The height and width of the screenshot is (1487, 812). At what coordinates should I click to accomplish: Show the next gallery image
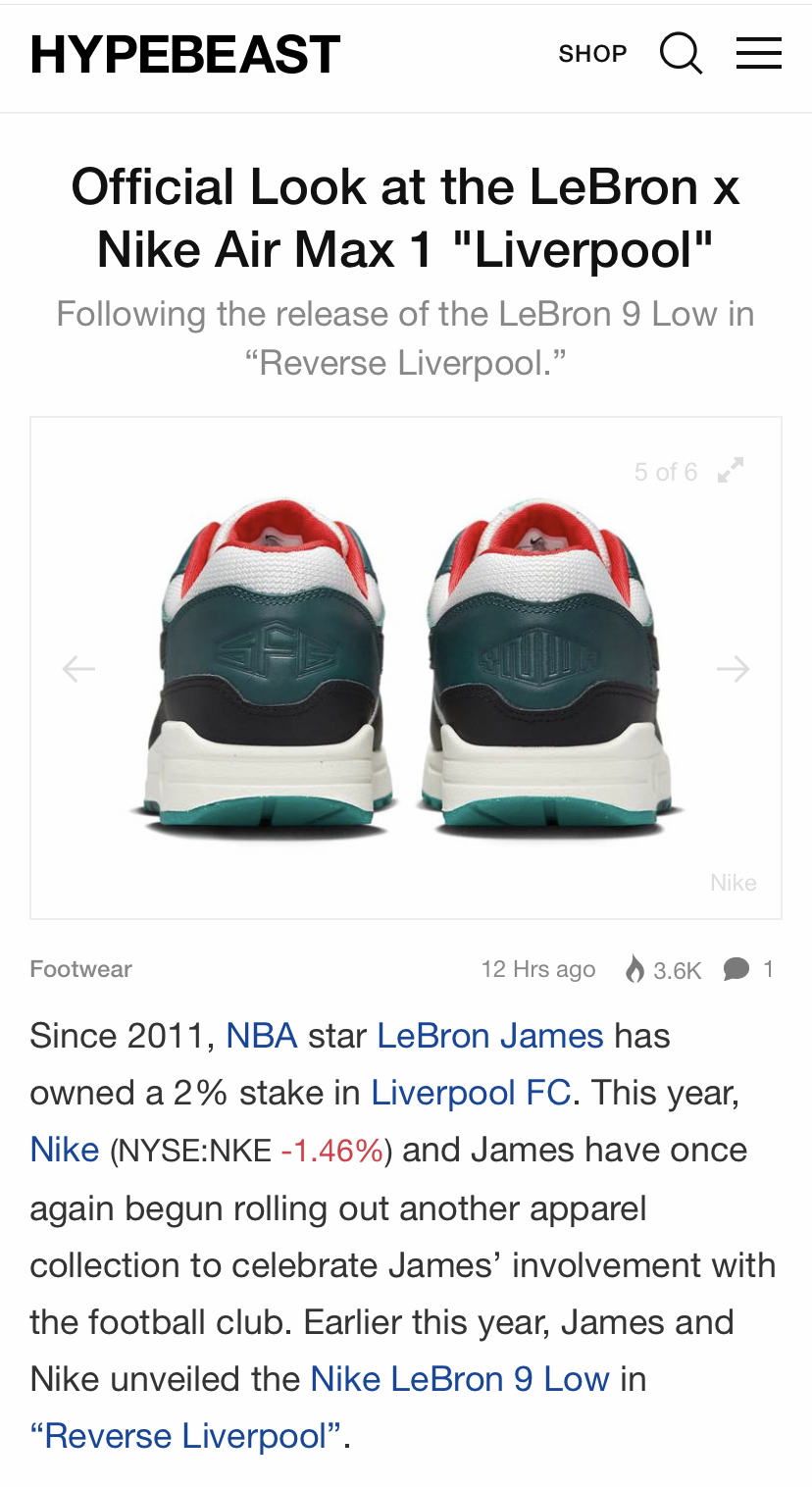[733, 669]
